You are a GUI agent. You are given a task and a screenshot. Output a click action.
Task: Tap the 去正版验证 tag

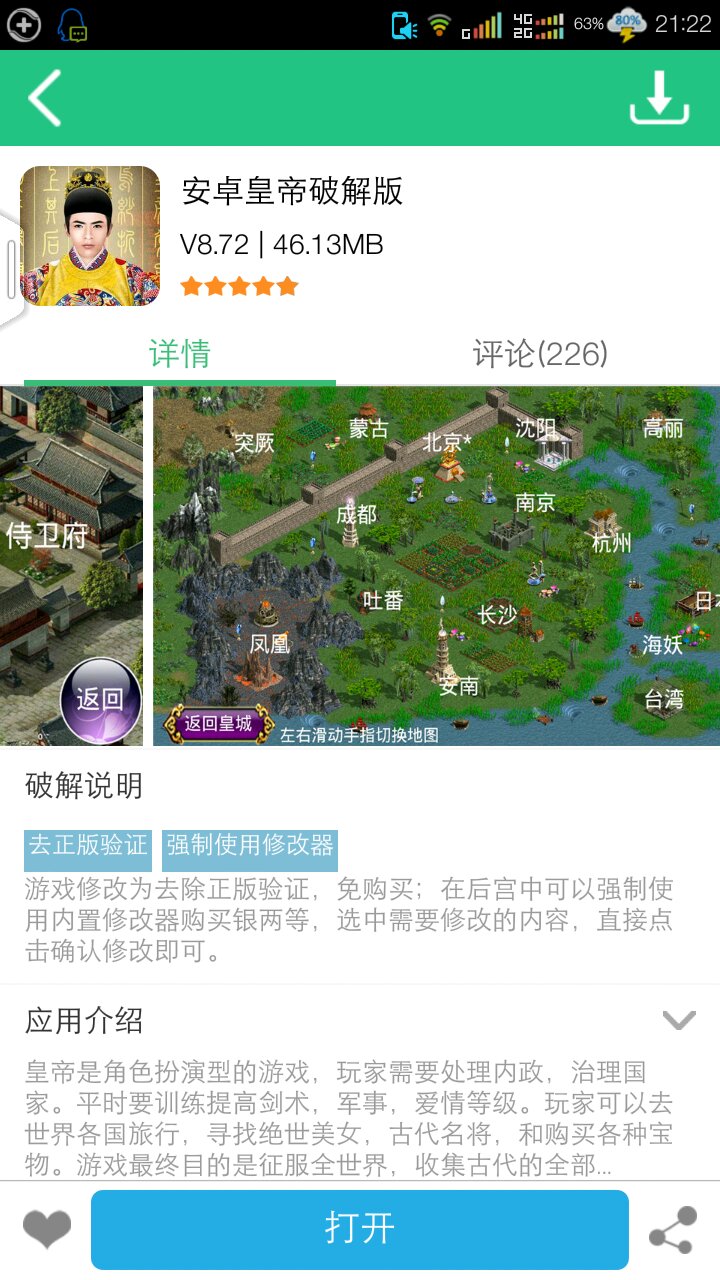[x=88, y=847]
